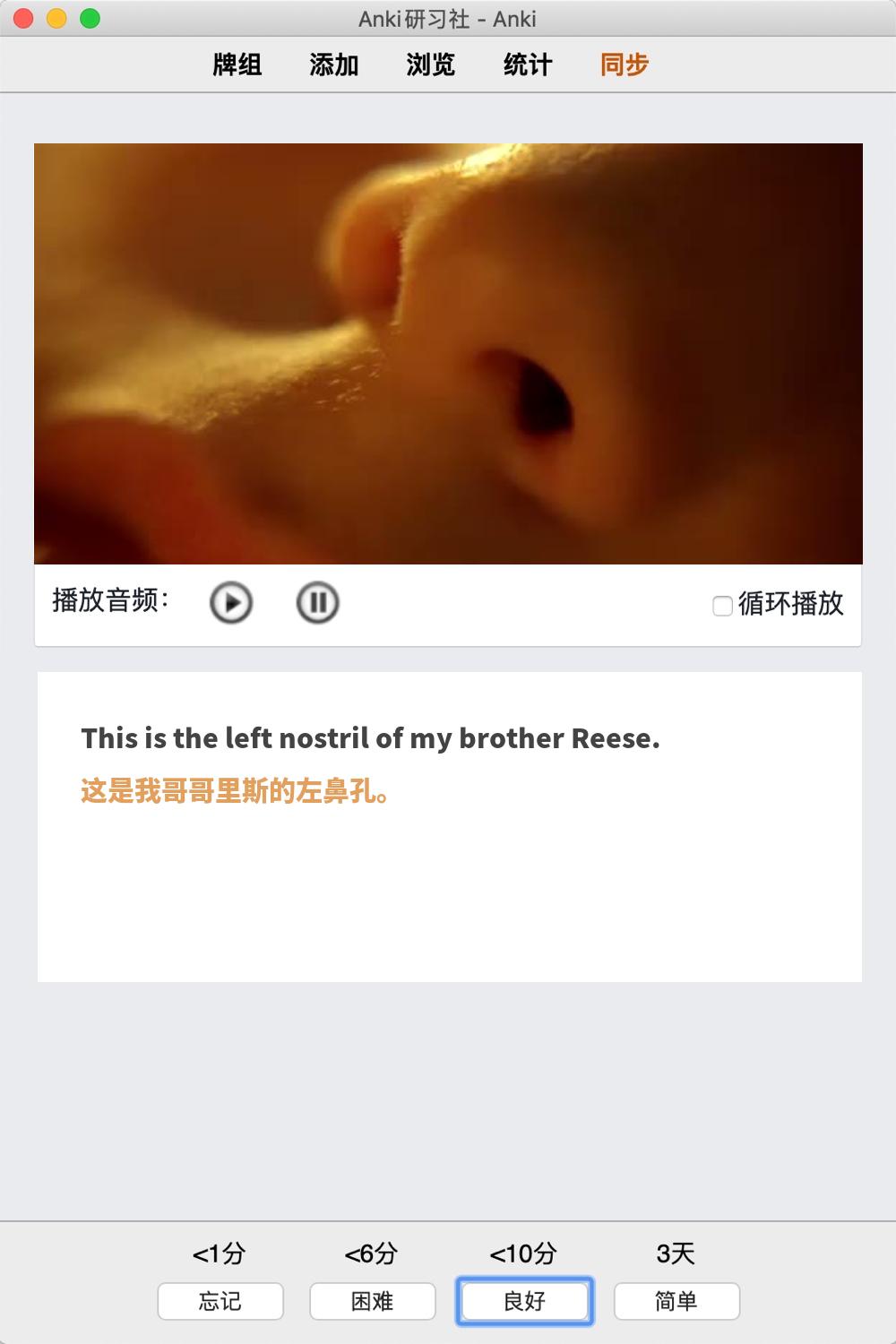Start 同步 sync

625,65
